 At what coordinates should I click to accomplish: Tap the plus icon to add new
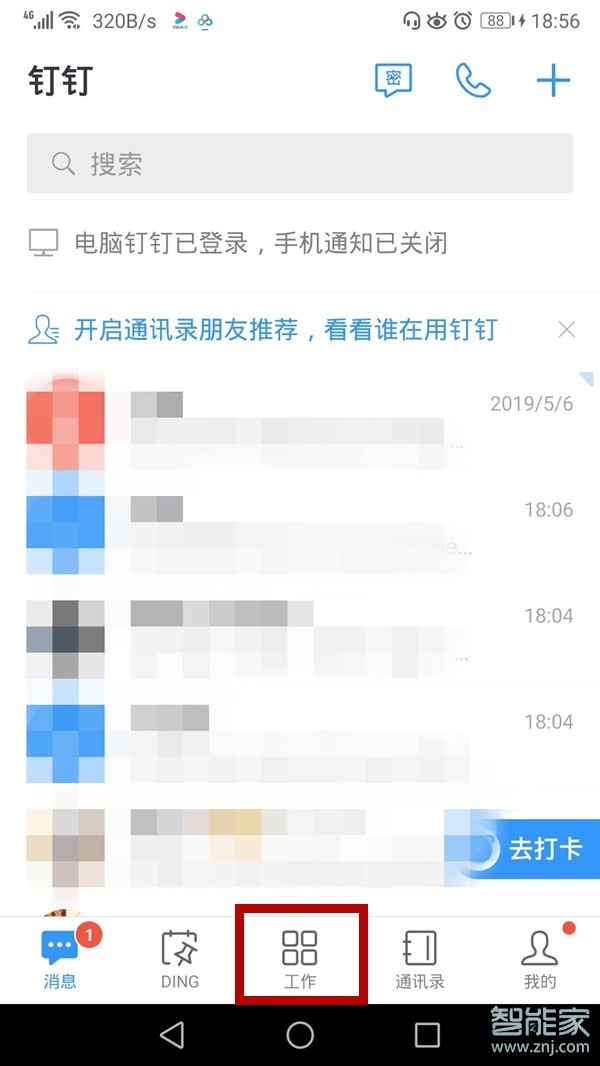coord(553,80)
